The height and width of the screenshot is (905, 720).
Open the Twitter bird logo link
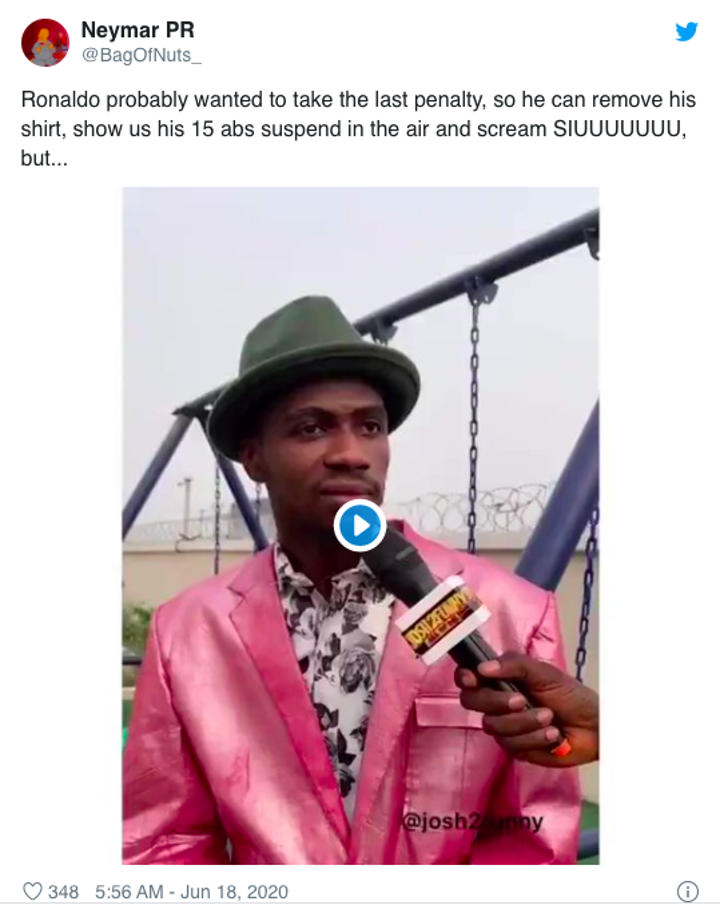tap(686, 32)
